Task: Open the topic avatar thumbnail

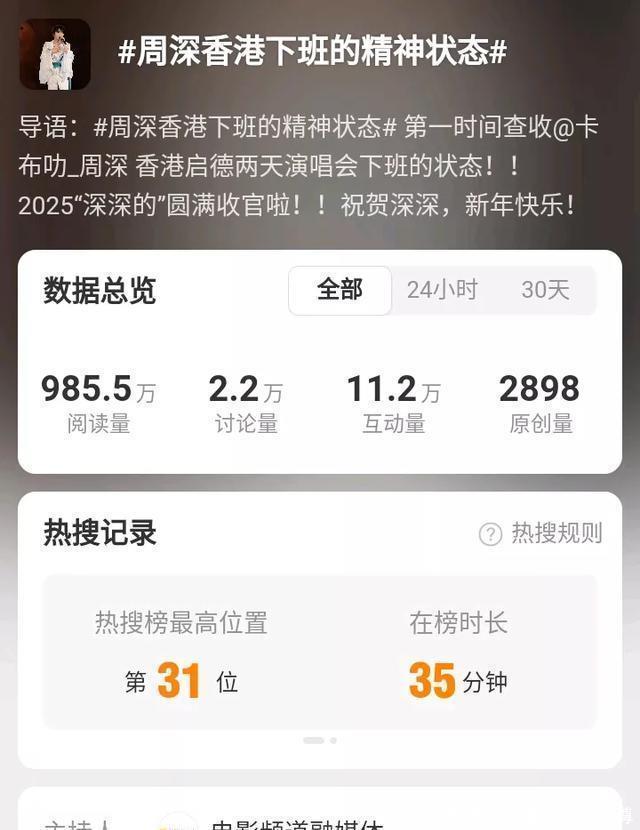Action: [x=55, y=54]
